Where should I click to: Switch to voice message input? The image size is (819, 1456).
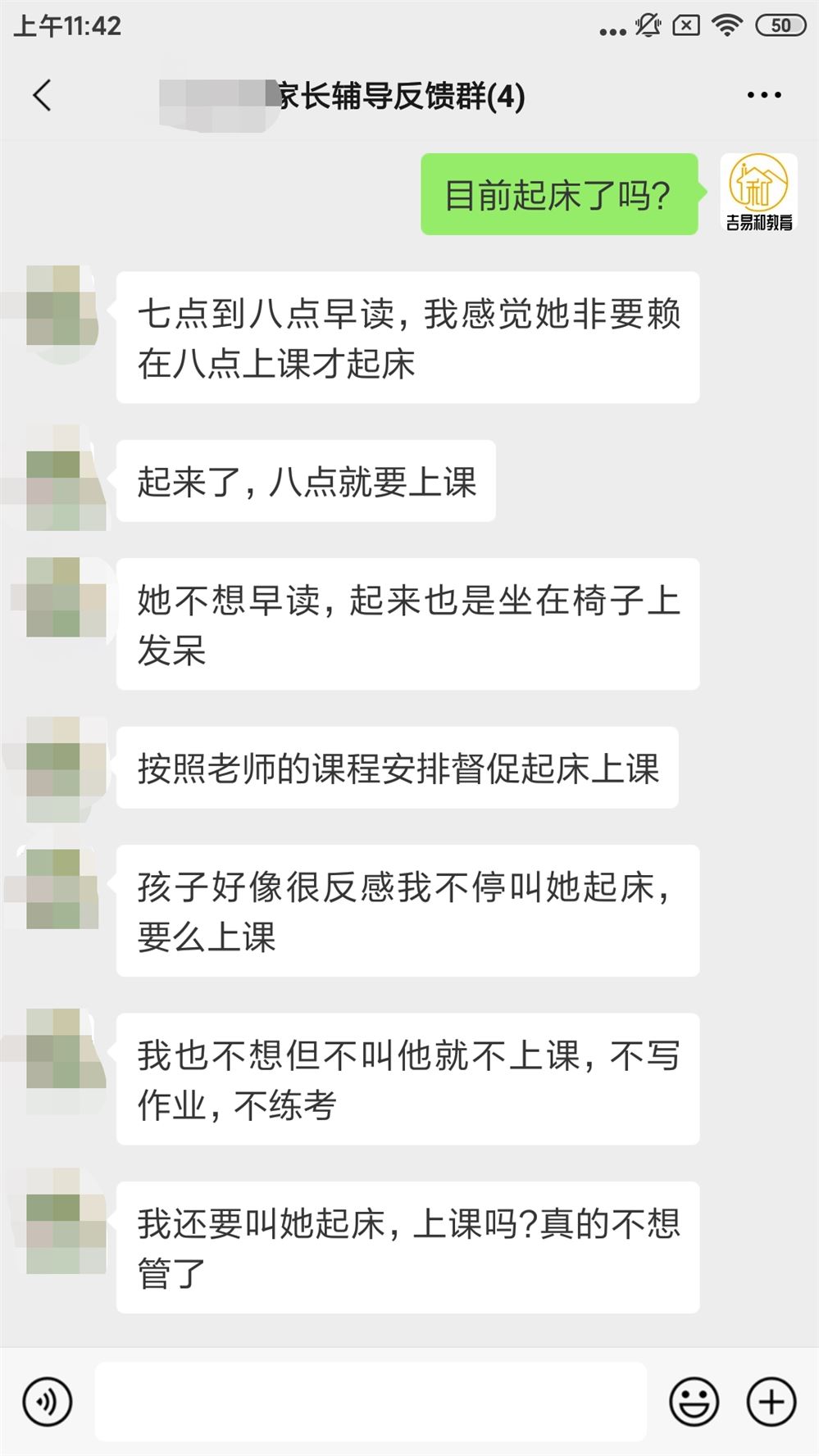(48, 1402)
